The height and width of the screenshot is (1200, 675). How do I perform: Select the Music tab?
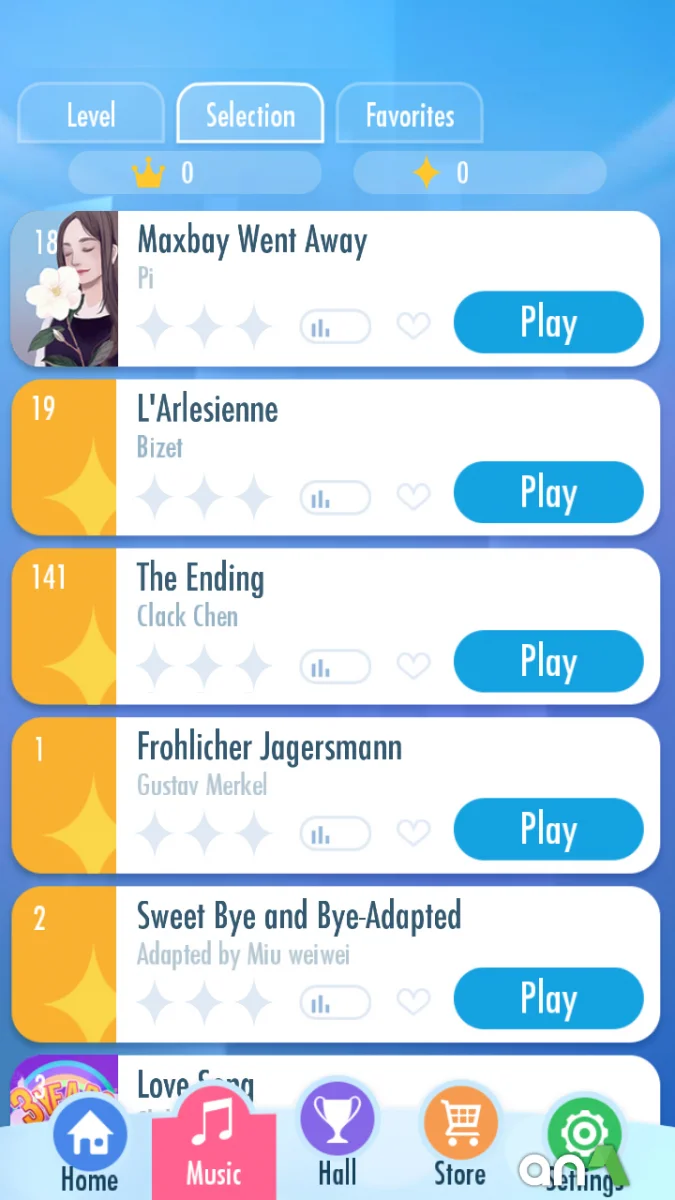(214, 1145)
